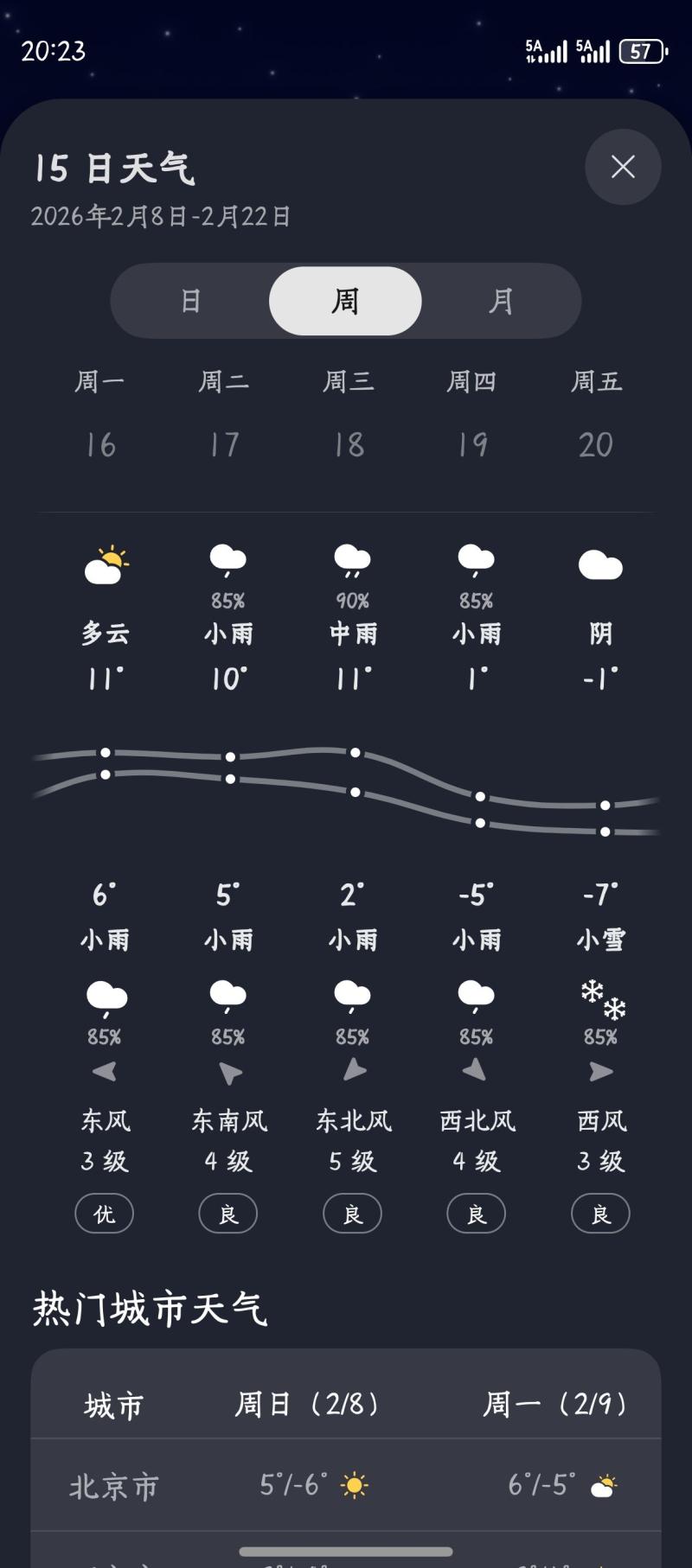Switch to the 日 view

(191, 301)
